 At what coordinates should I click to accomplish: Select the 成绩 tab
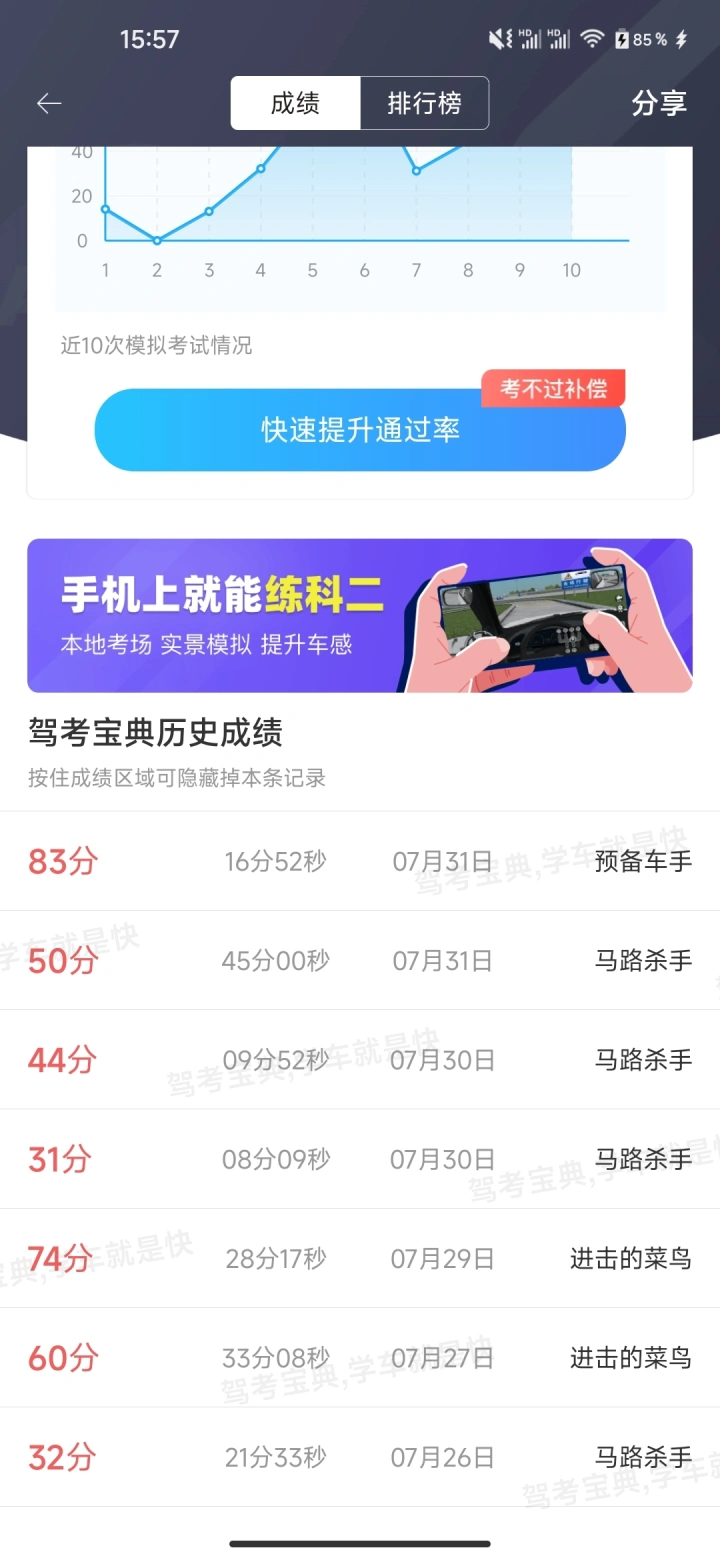[295, 103]
